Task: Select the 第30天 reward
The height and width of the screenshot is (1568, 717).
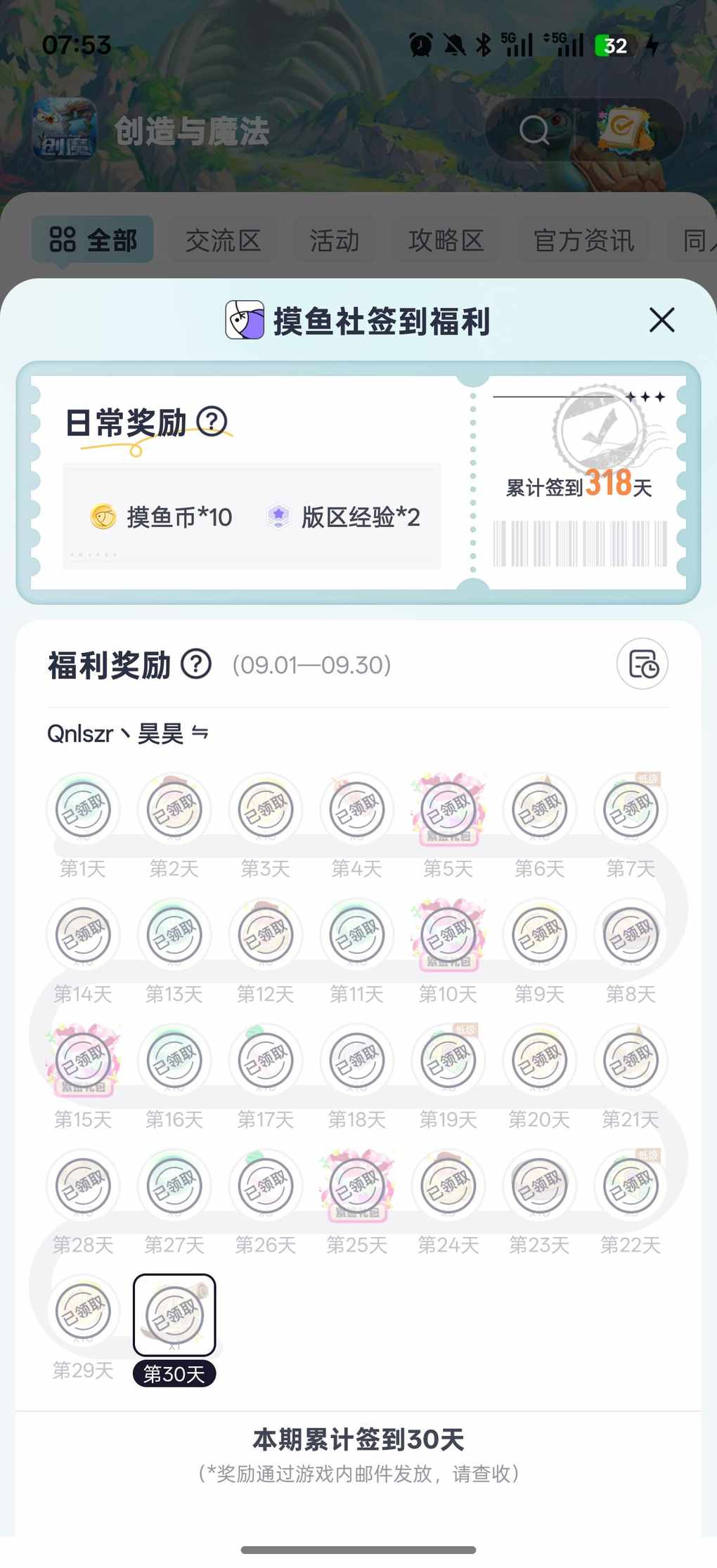Action: tap(174, 1316)
